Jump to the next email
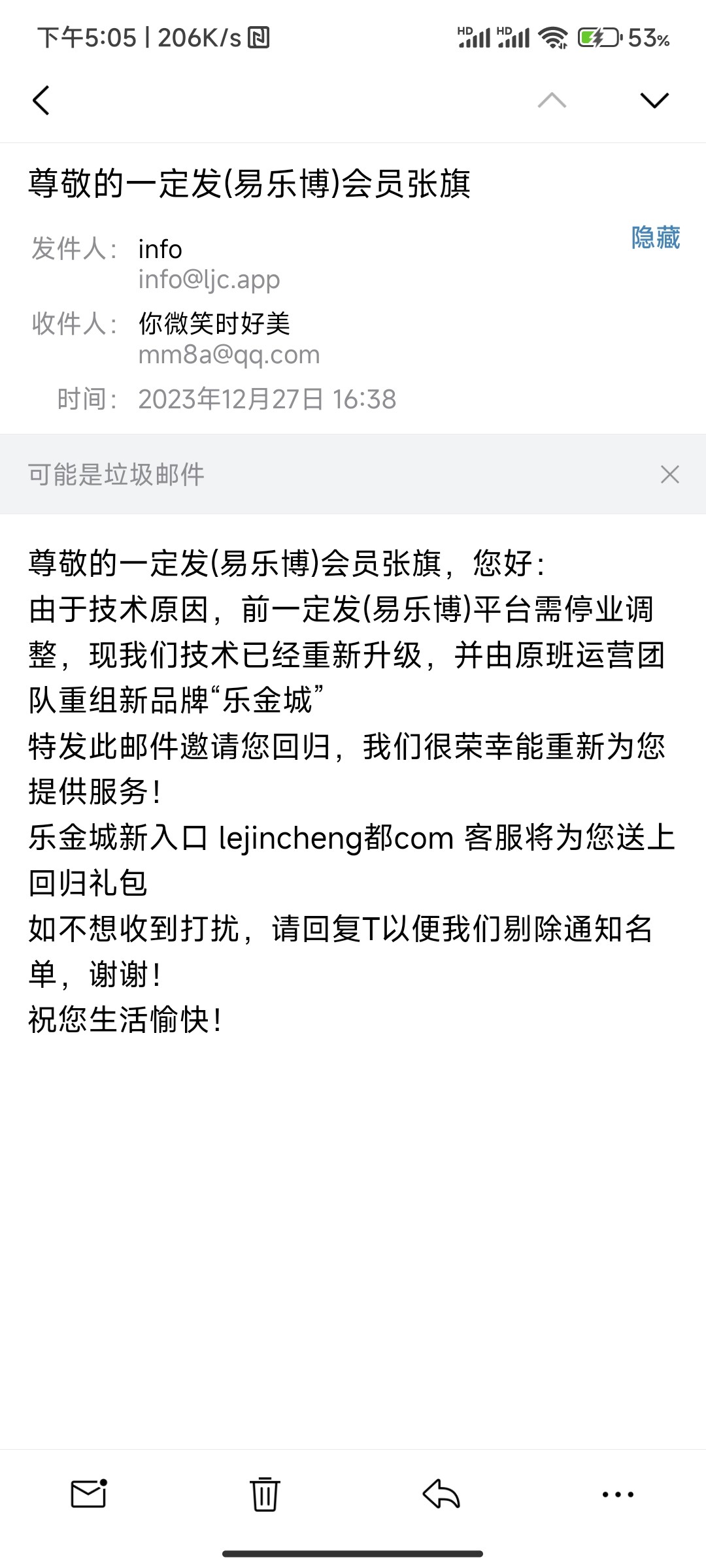 (x=654, y=101)
